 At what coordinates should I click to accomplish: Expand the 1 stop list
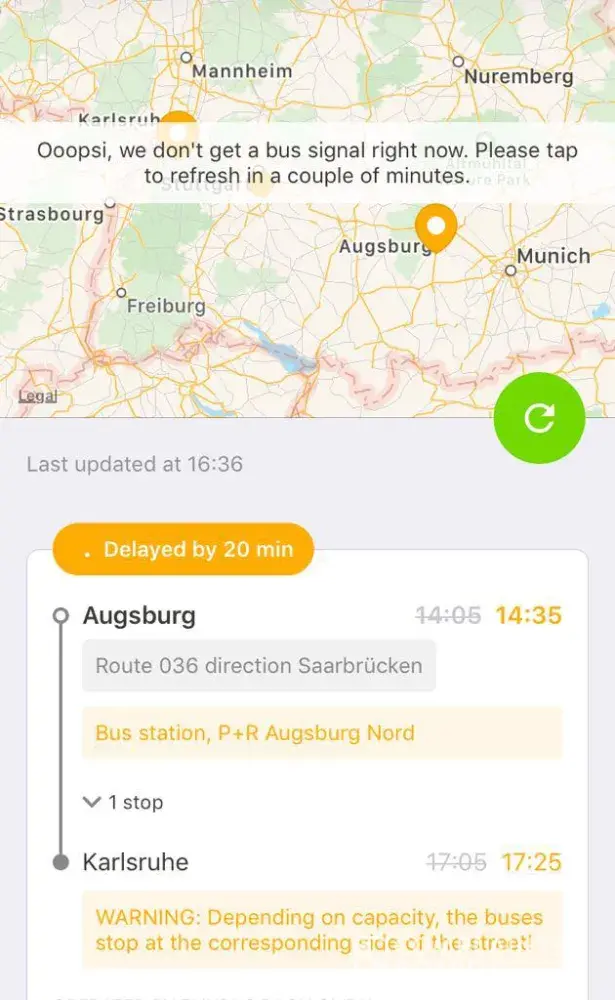(124, 802)
